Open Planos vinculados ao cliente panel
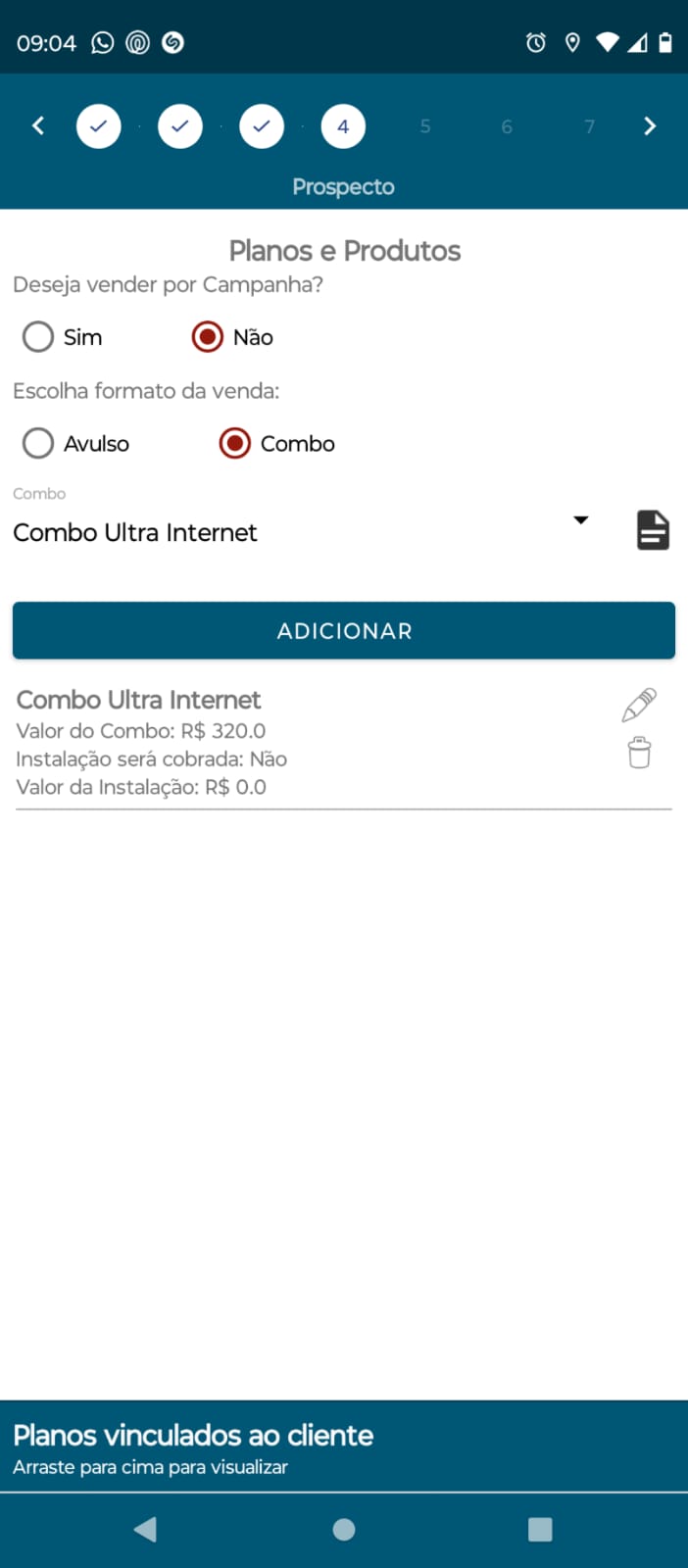The width and height of the screenshot is (688, 1568). click(344, 1446)
